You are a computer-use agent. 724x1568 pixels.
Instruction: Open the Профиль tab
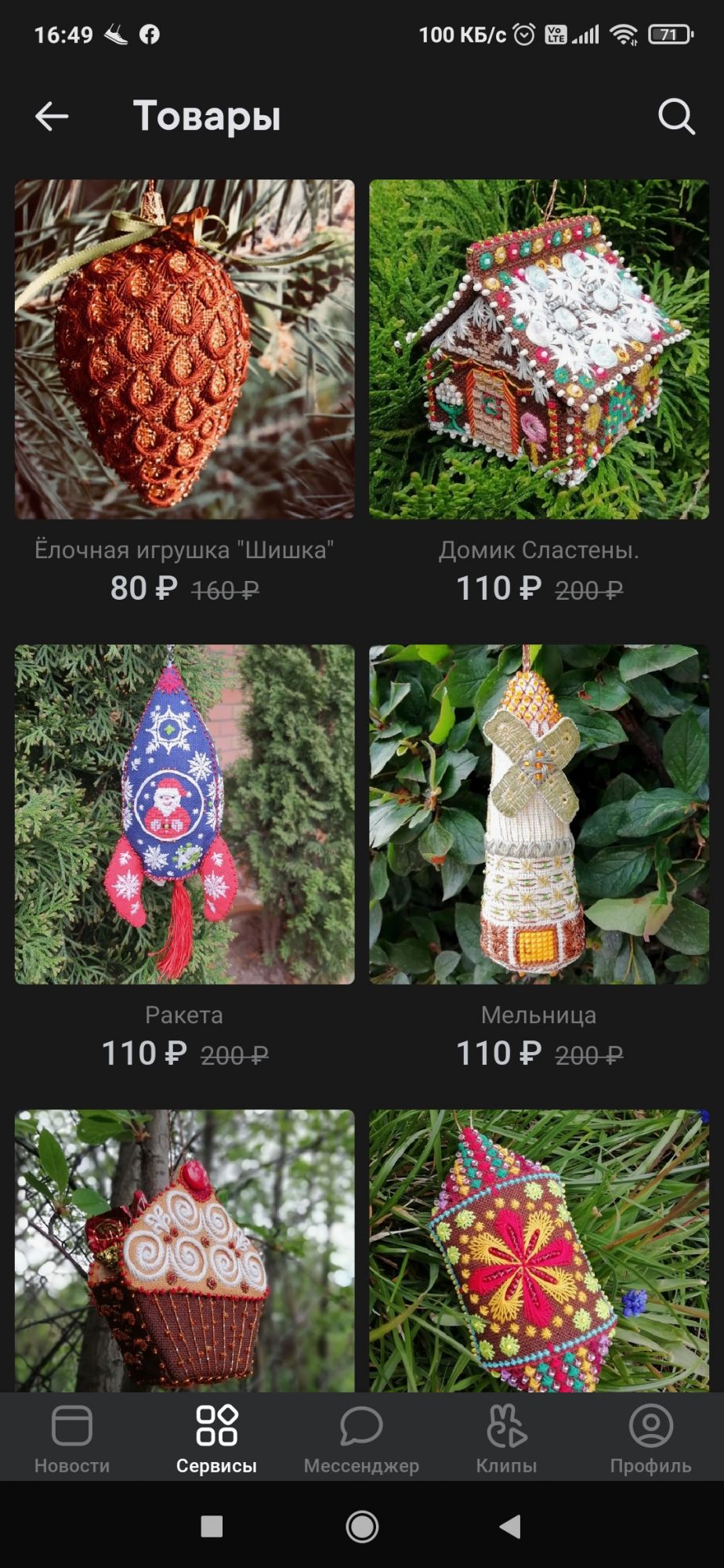[650, 1438]
